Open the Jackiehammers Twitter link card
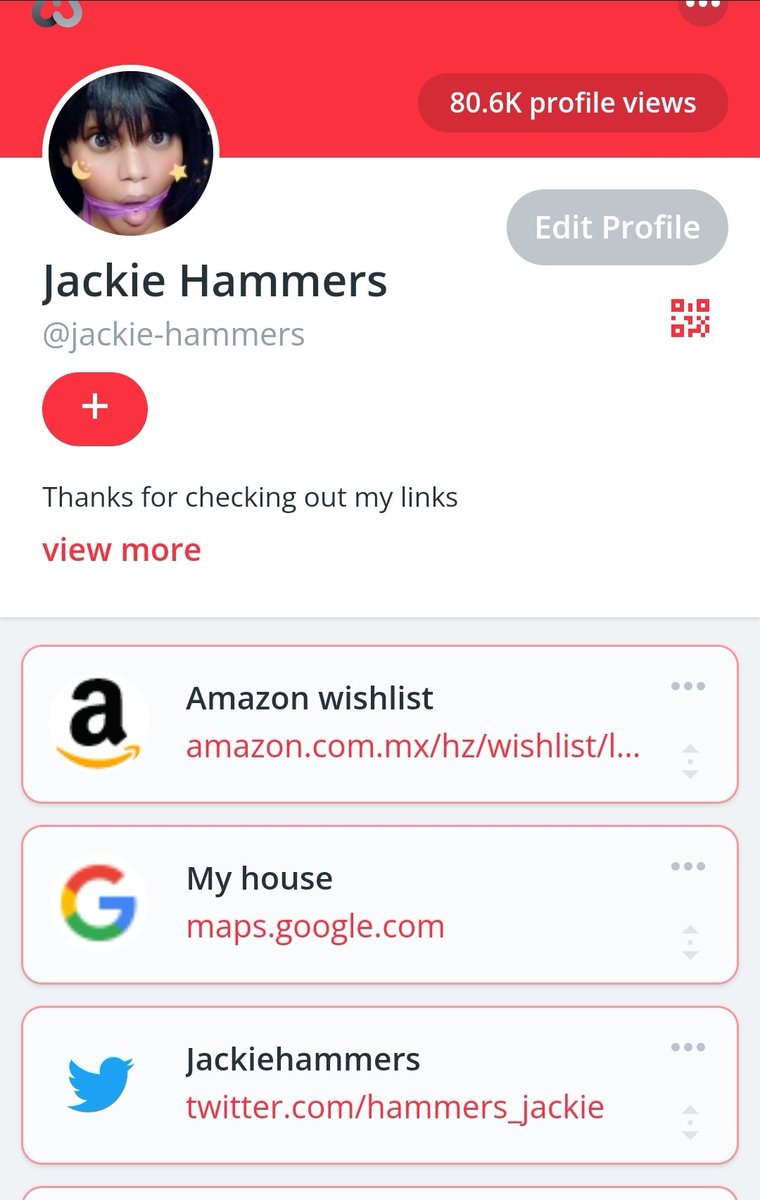 point(380,1085)
